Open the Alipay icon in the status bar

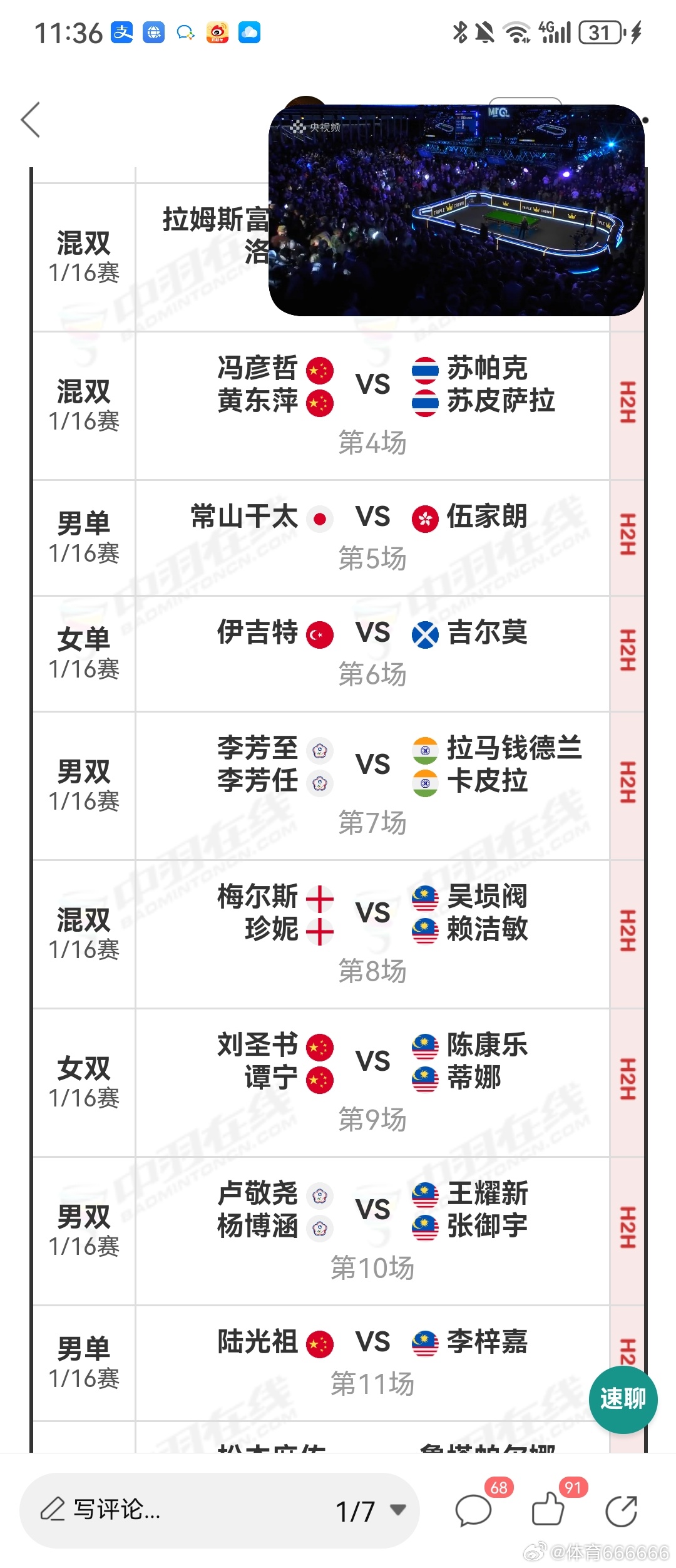tap(121, 33)
